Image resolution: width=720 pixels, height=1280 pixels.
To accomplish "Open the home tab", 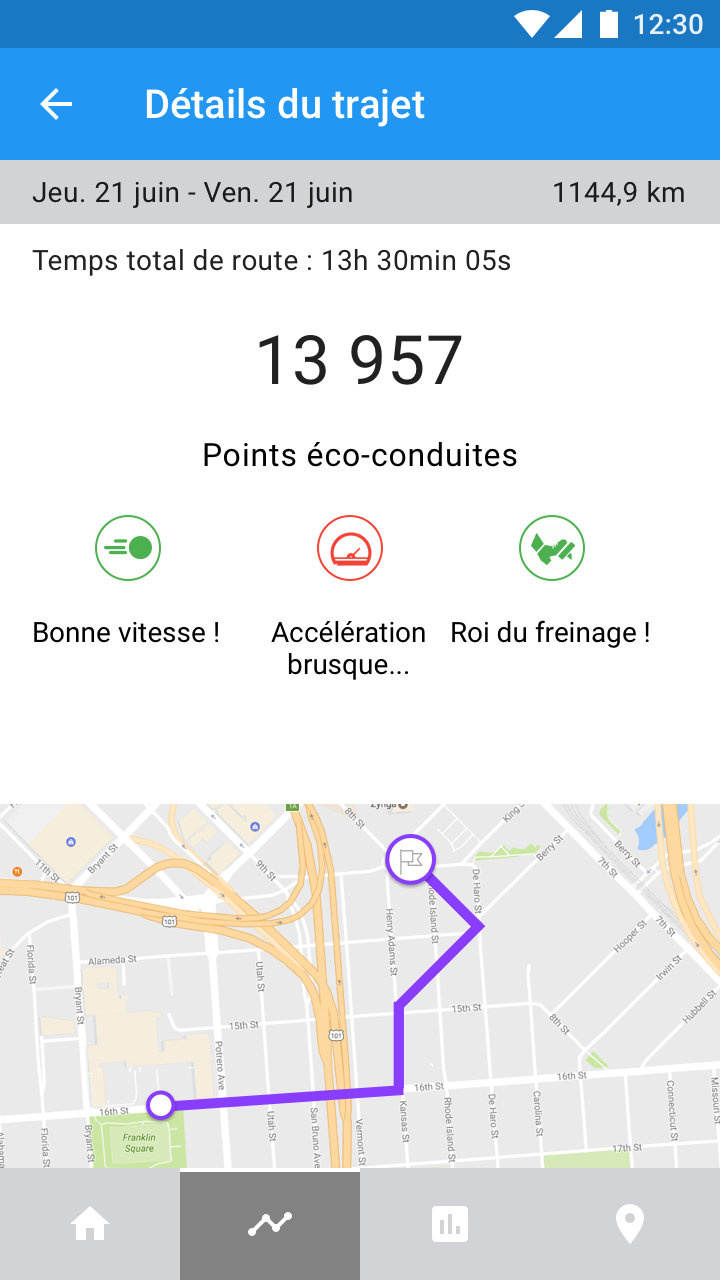I will [90, 1224].
